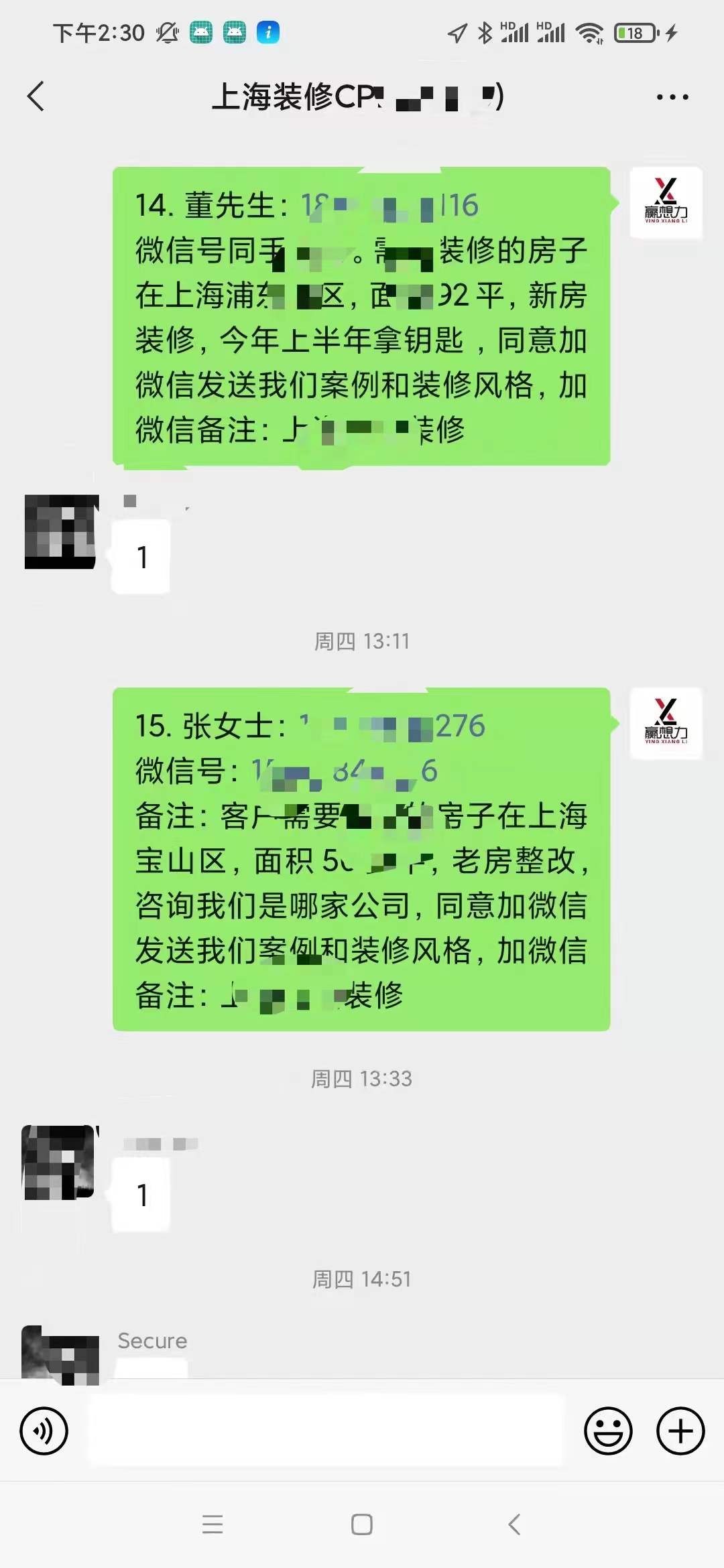Open sender avatar beside message 15 张女士

666,723
